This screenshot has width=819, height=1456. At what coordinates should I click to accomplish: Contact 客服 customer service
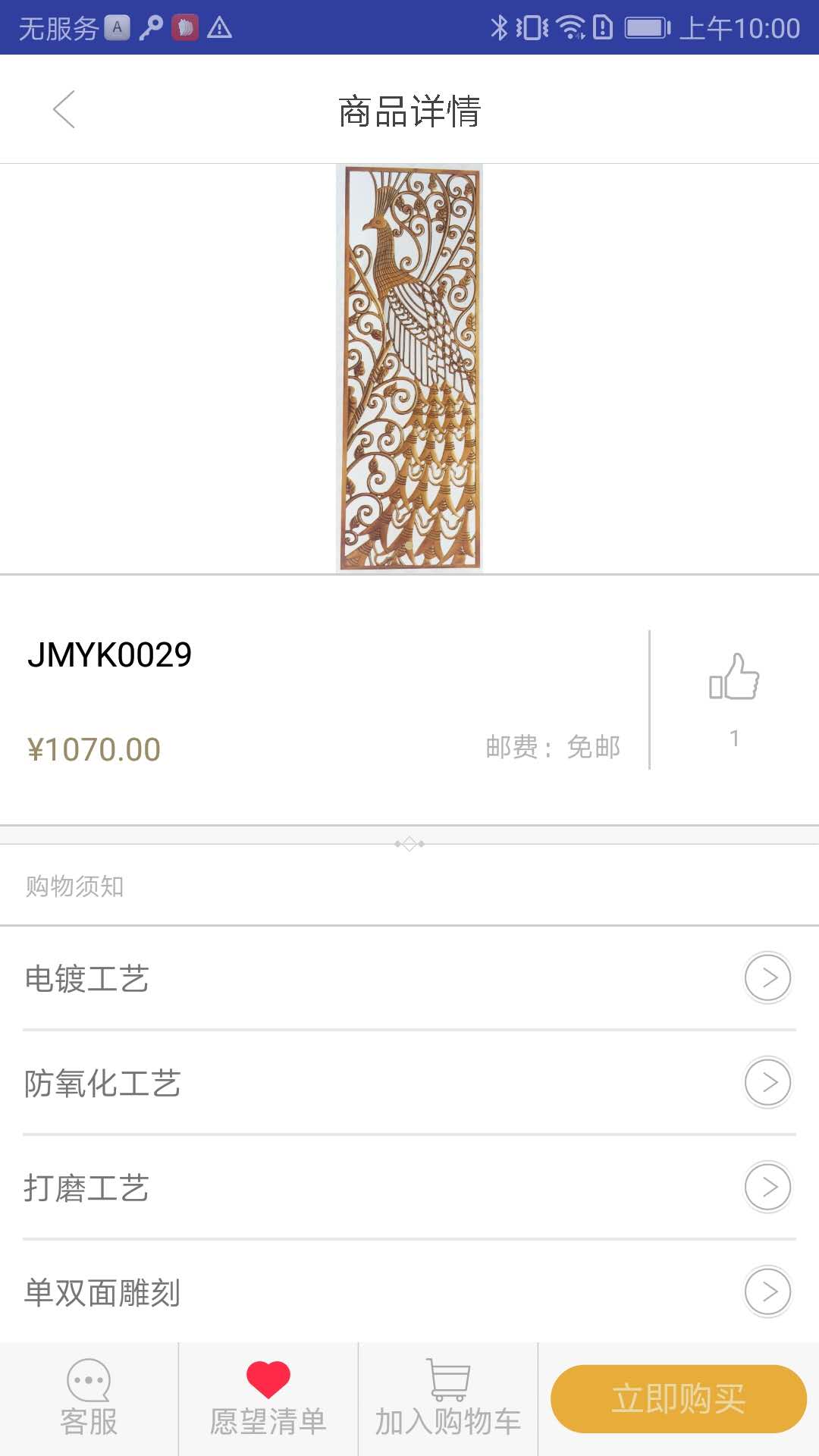[x=89, y=1398]
